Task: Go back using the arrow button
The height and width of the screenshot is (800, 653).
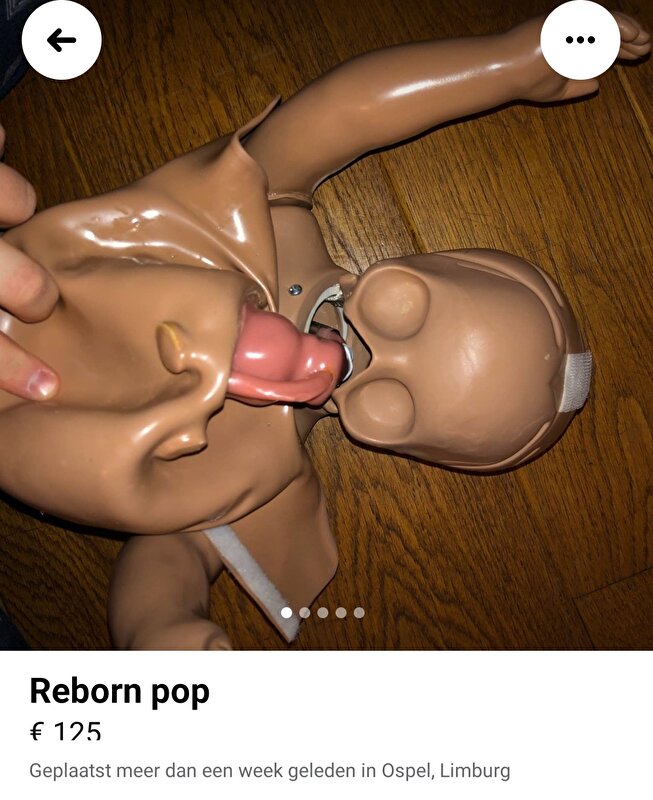Action: pyautogui.click(x=61, y=40)
